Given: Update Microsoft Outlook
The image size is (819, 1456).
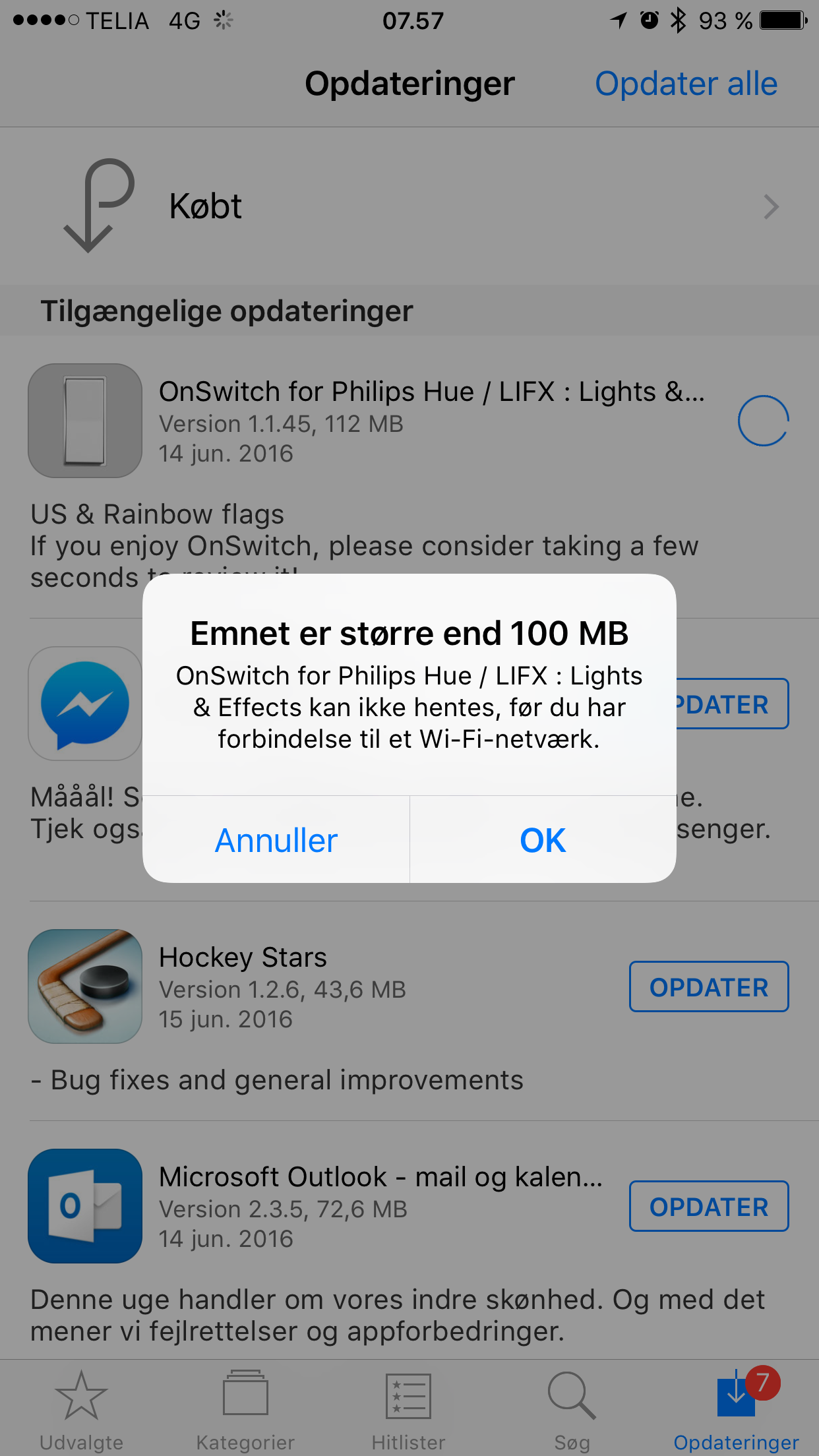Looking at the screenshot, I should tap(709, 1206).
